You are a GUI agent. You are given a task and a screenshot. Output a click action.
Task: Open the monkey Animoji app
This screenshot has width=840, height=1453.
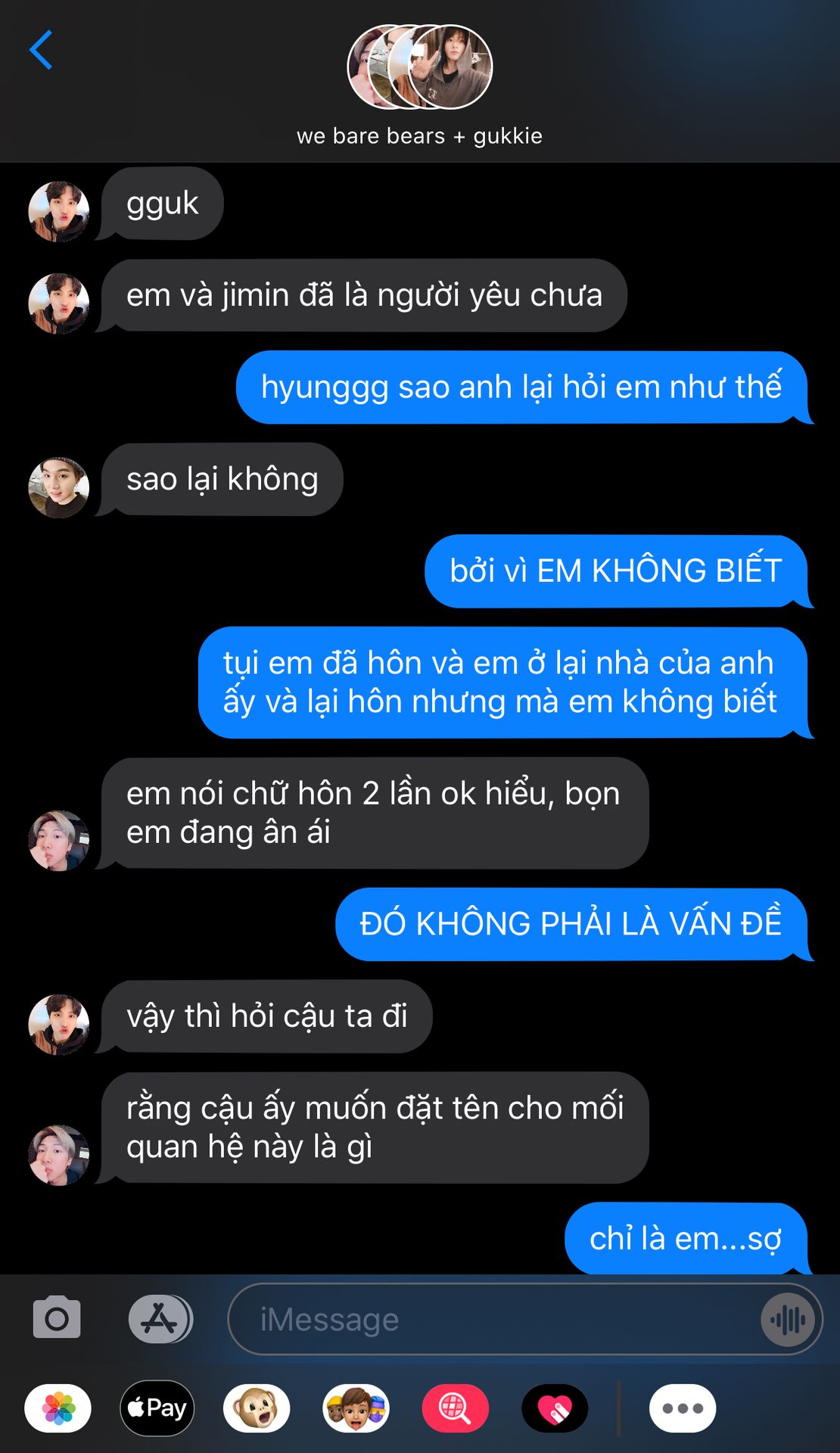coord(257,1408)
